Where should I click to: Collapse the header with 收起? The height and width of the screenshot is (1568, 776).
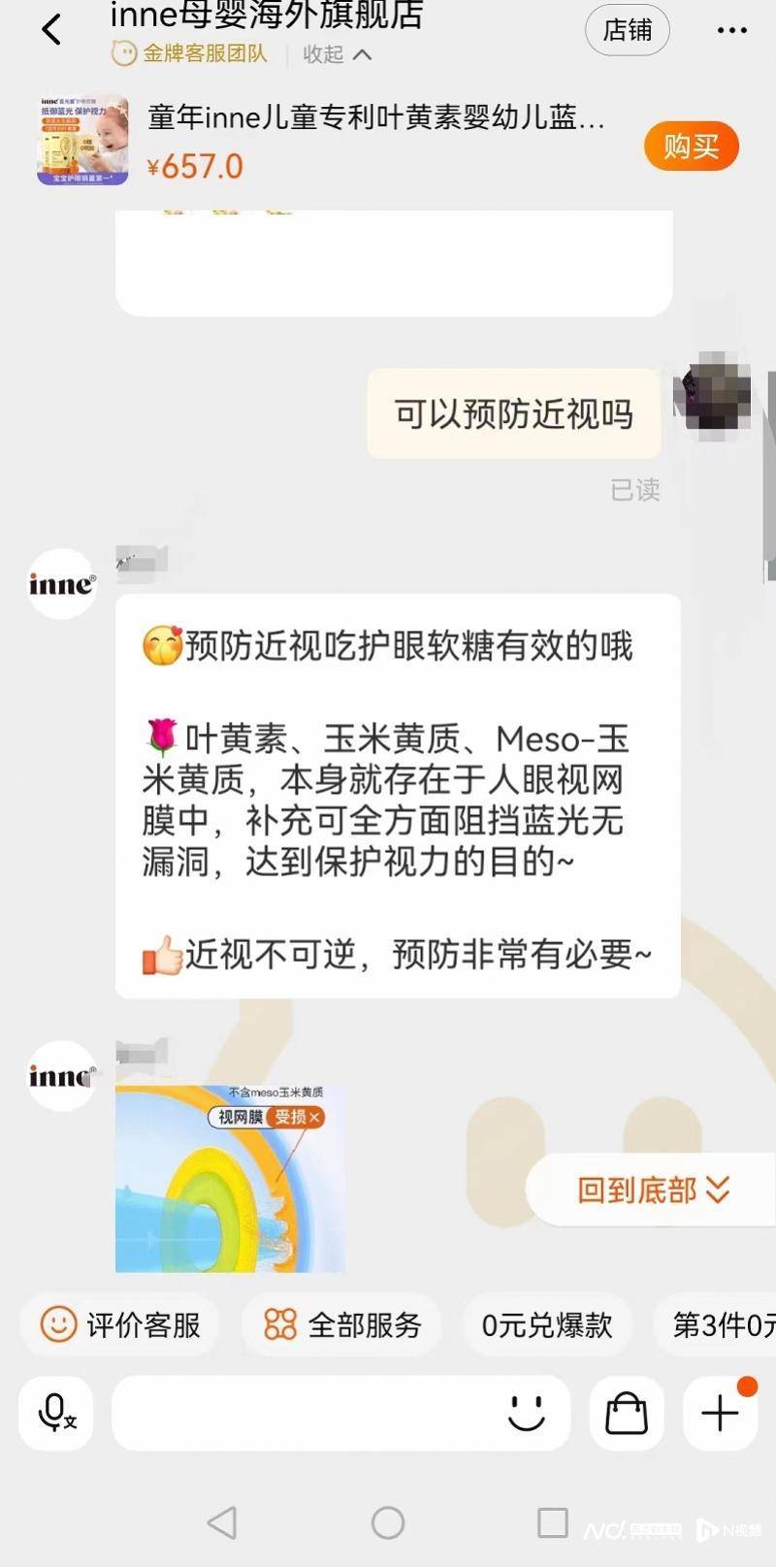click(337, 54)
